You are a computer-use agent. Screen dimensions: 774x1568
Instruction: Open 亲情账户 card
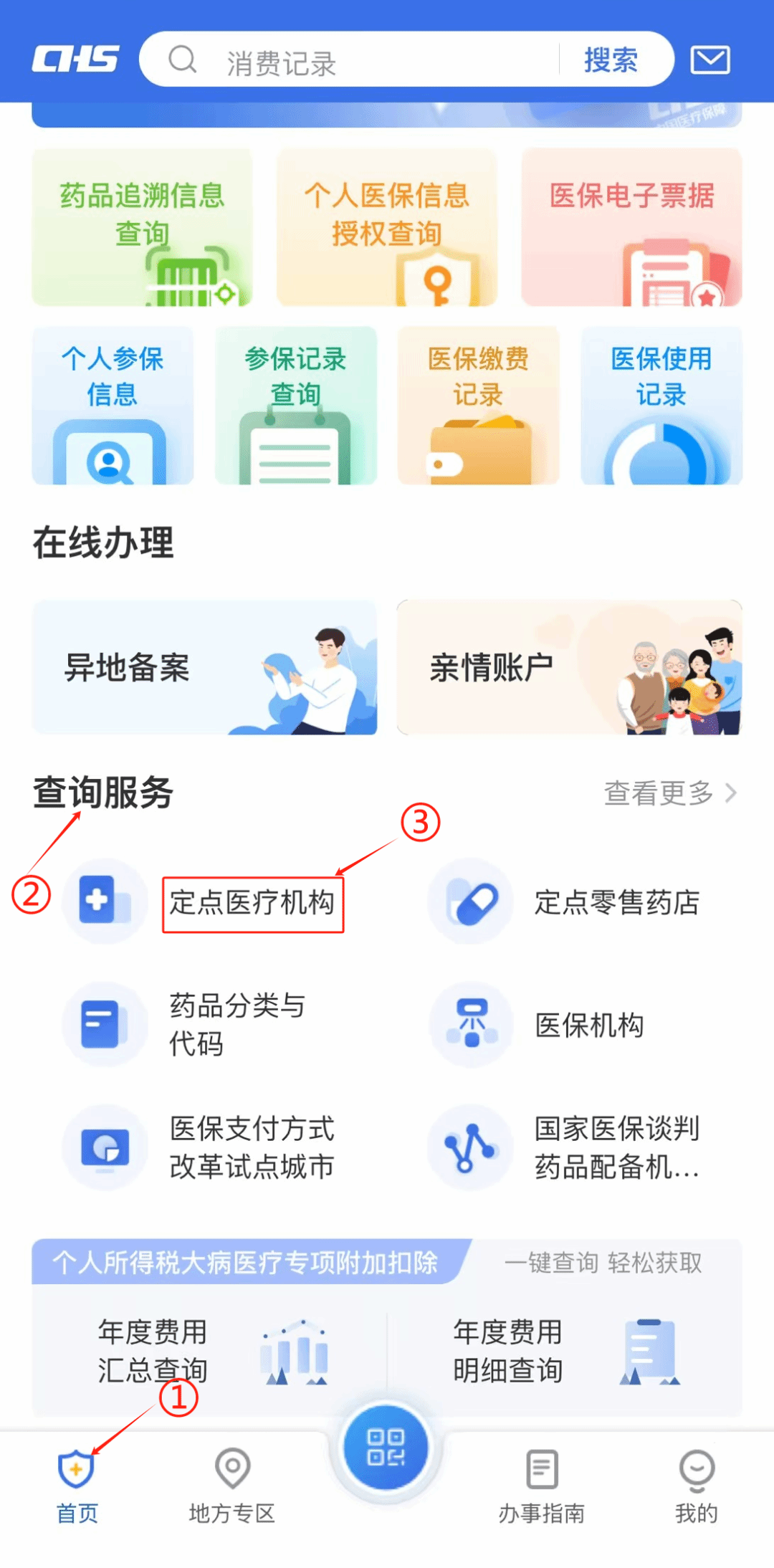click(x=569, y=667)
